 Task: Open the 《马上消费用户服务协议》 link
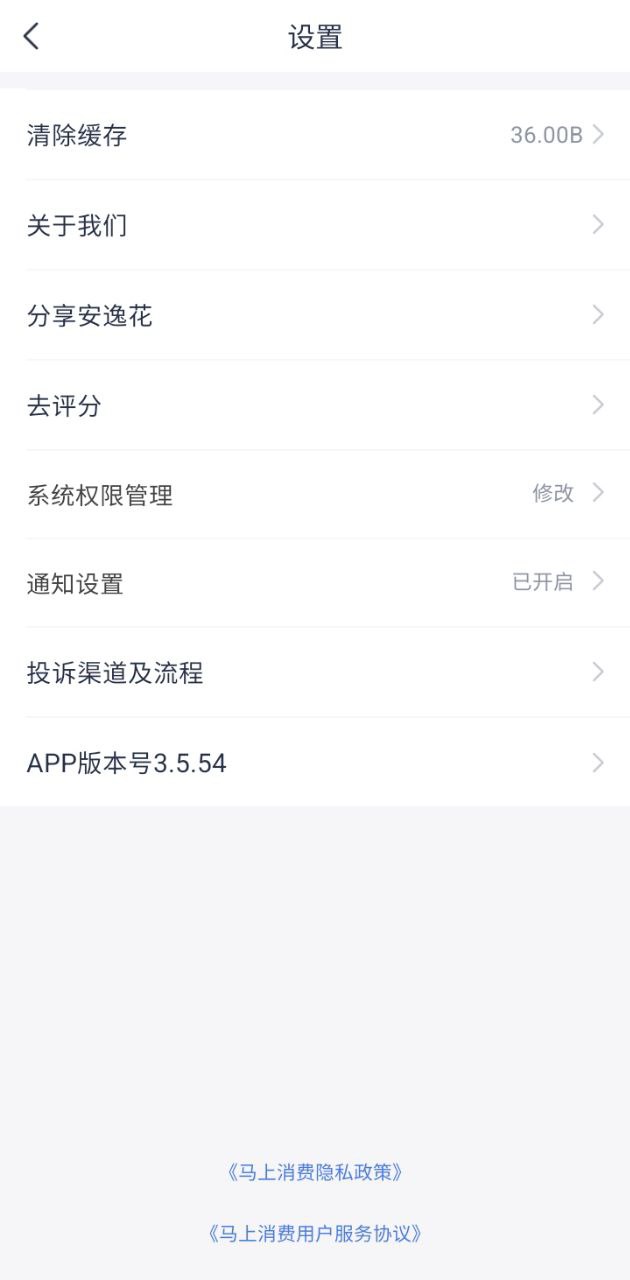pos(315,1233)
